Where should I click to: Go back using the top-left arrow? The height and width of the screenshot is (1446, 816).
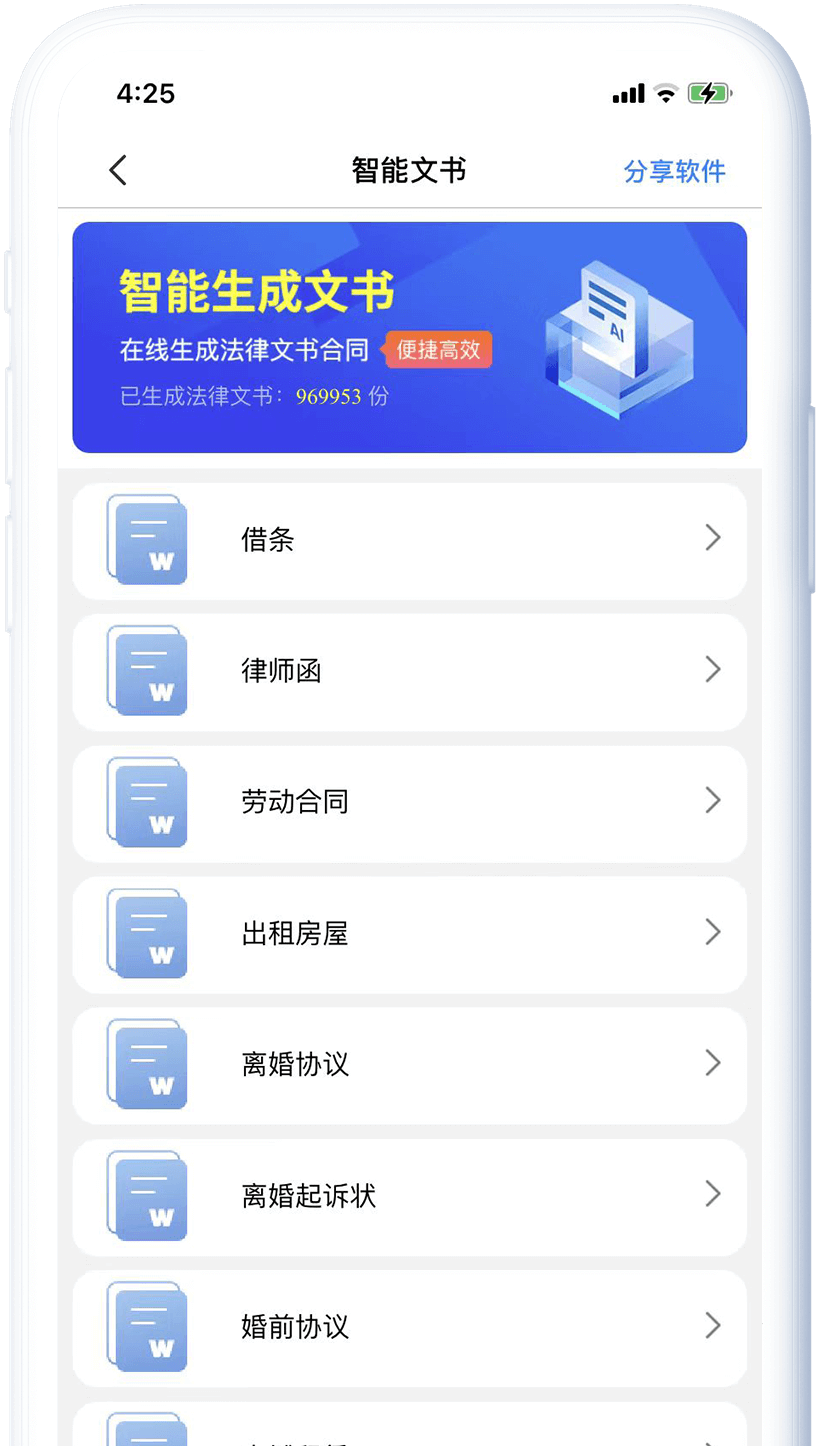coord(118,170)
